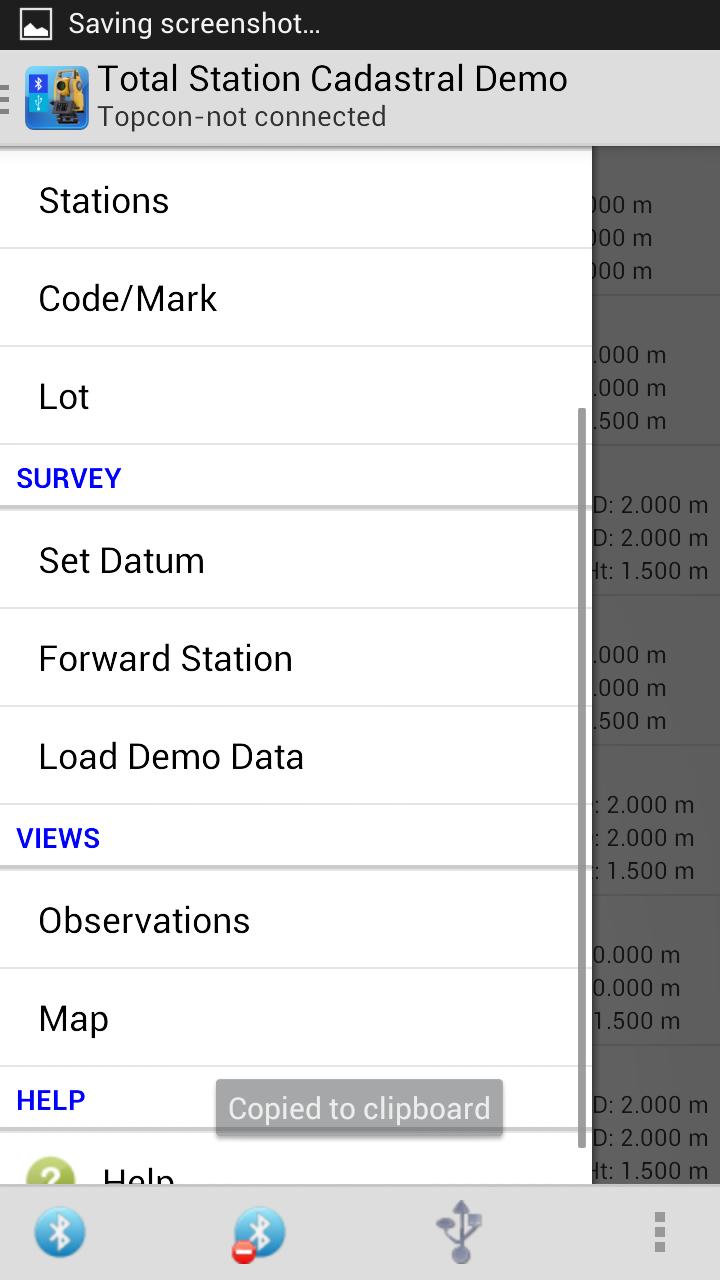Image resolution: width=720 pixels, height=1280 pixels.
Task: Open the screenshot notification icon in status bar
Action: (x=36, y=22)
